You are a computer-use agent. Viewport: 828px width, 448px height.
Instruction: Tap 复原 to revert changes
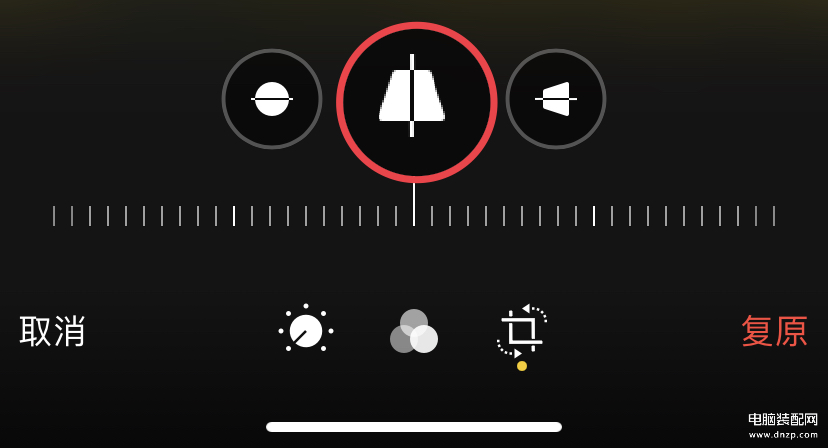[774, 331]
